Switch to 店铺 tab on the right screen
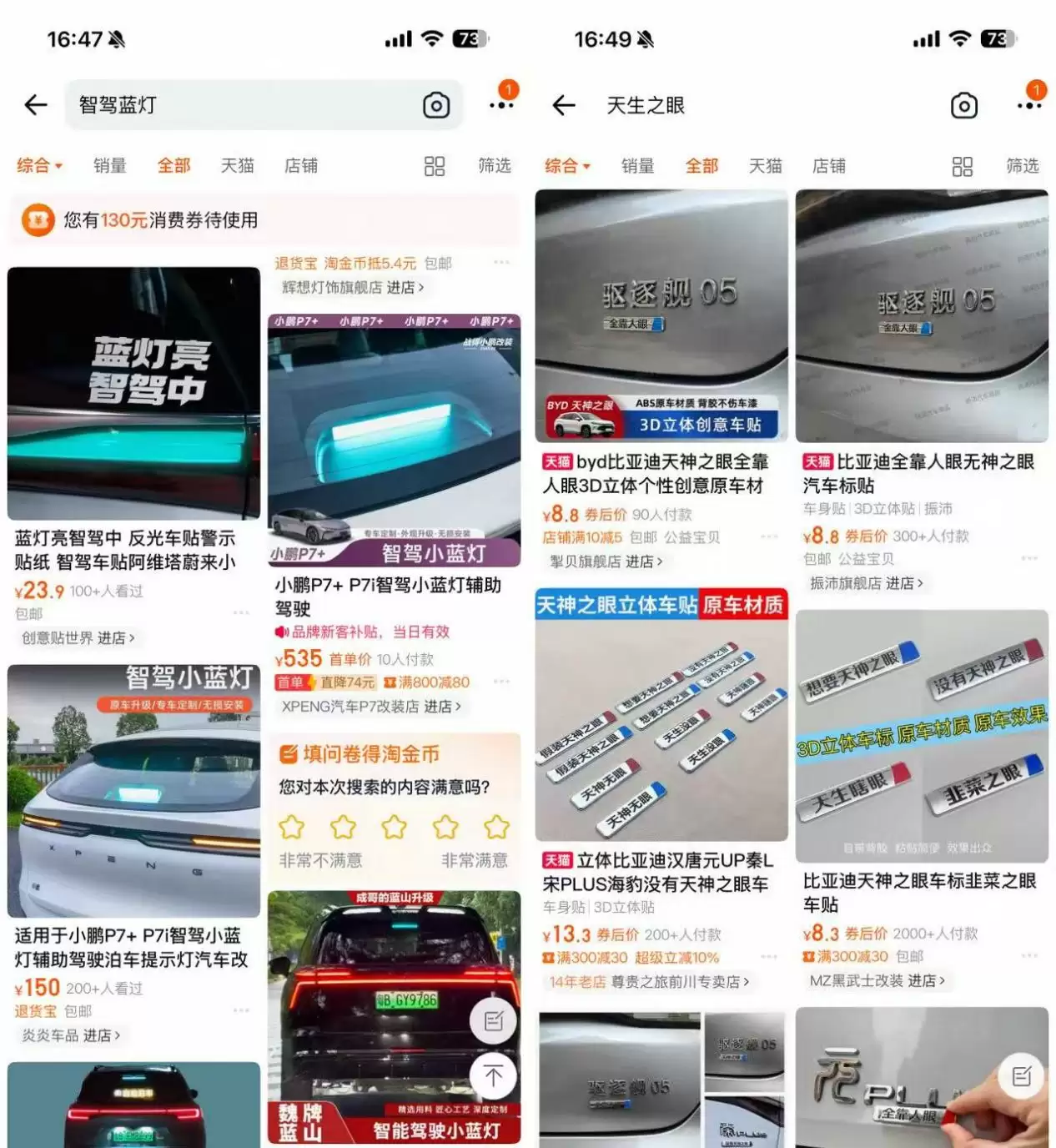 coord(829,165)
